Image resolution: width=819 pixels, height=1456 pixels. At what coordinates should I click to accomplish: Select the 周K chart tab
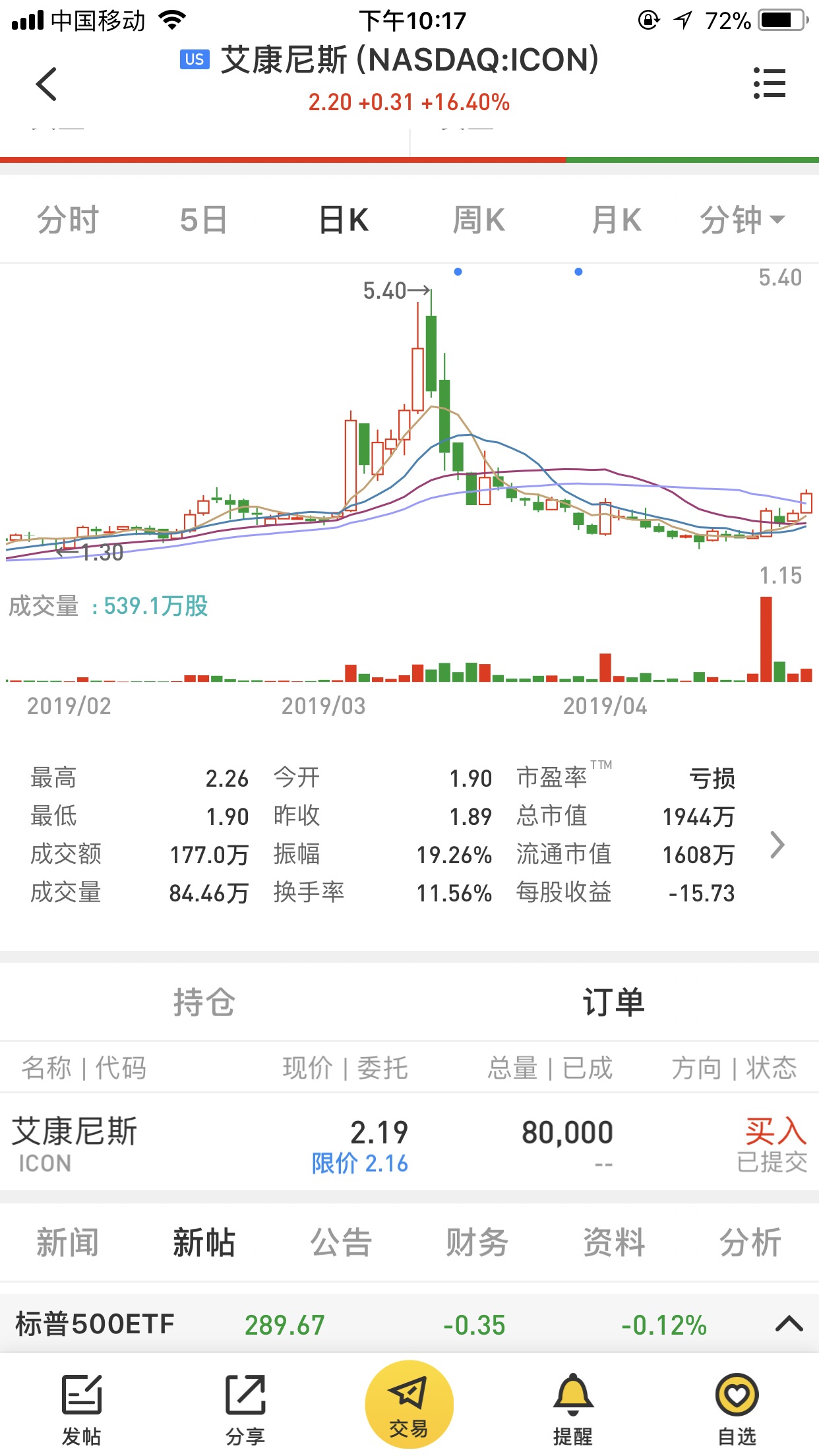(479, 220)
